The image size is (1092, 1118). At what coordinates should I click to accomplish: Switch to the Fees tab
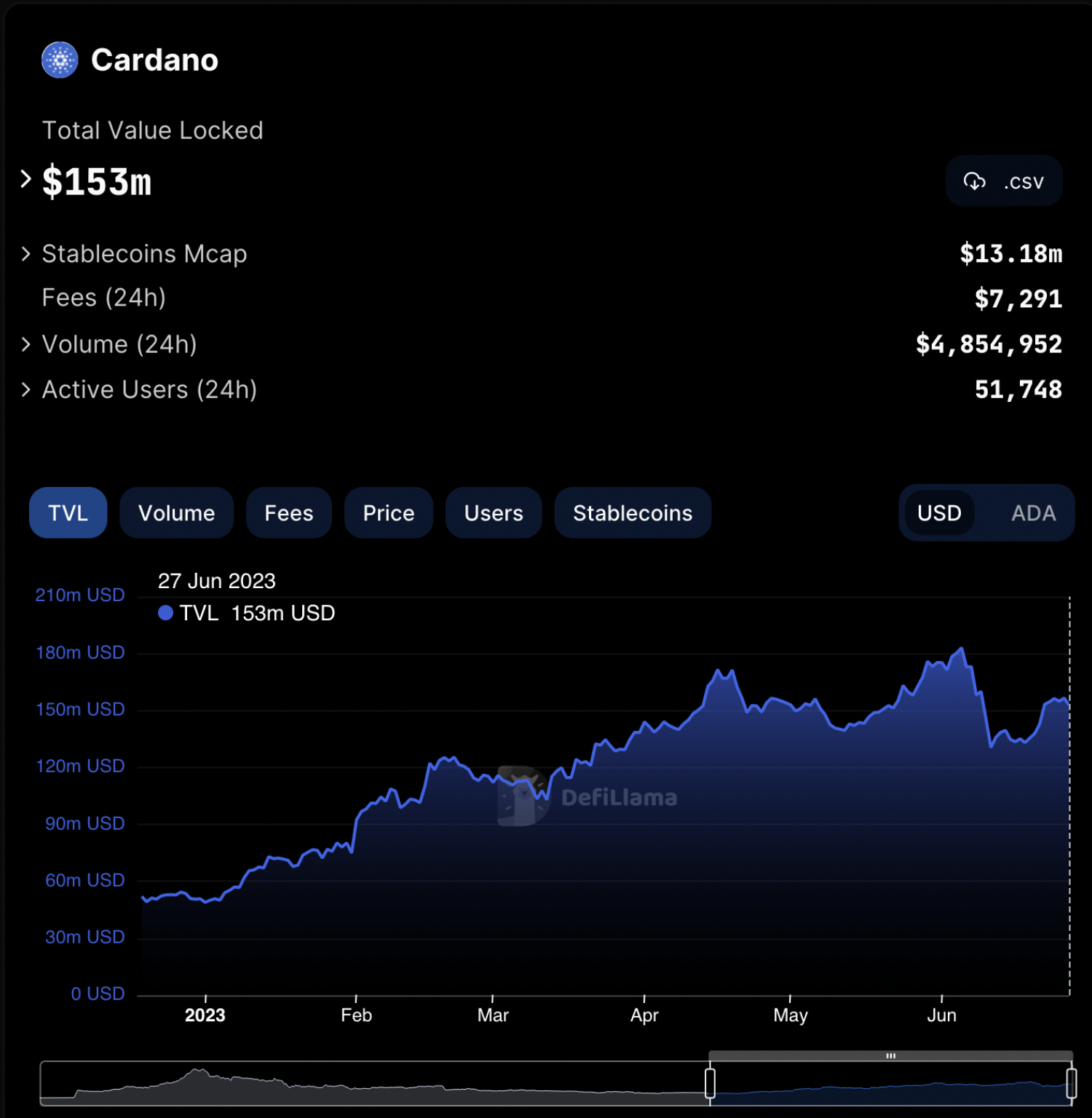pyautogui.click(x=288, y=512)
